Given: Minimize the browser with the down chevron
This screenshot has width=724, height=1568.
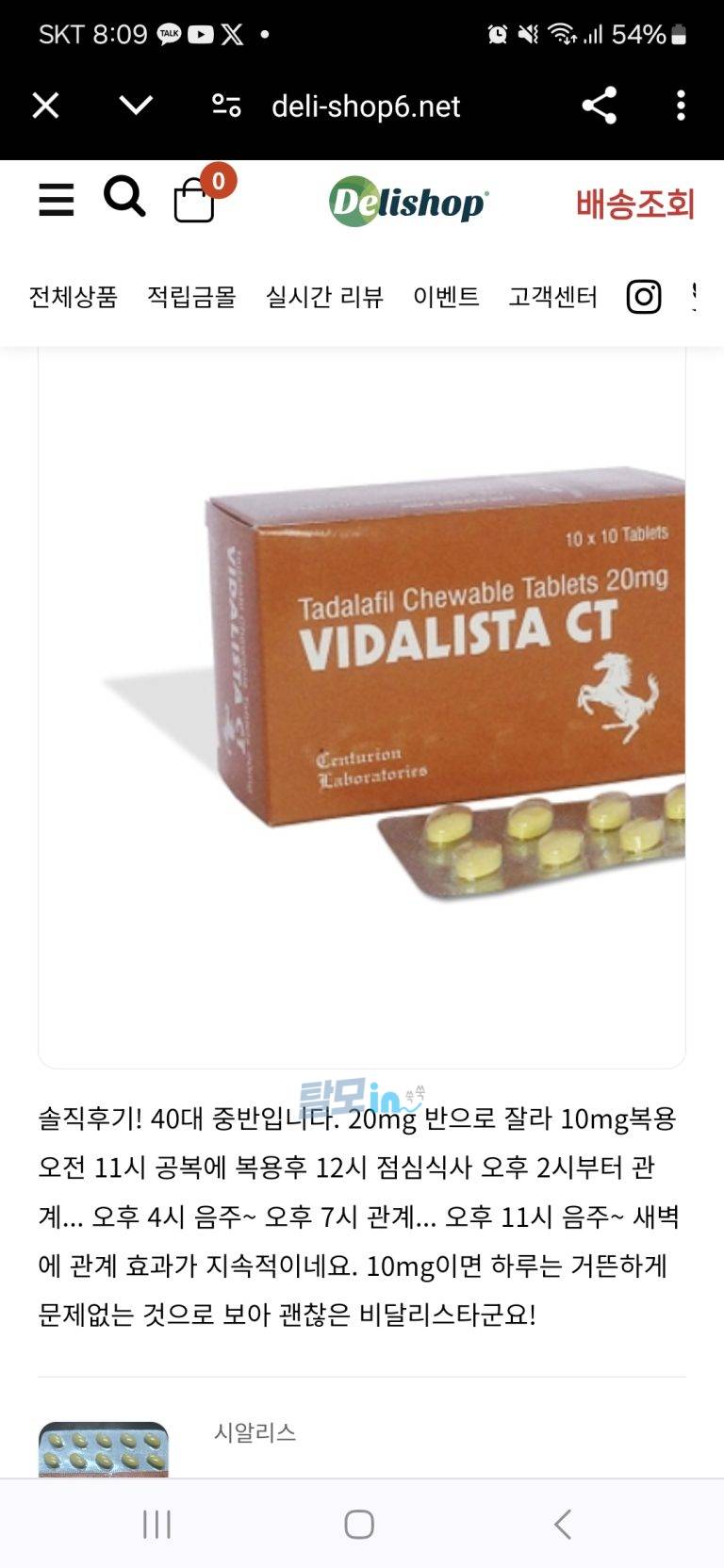Looking at the screenshot, I should pos(136,106).
